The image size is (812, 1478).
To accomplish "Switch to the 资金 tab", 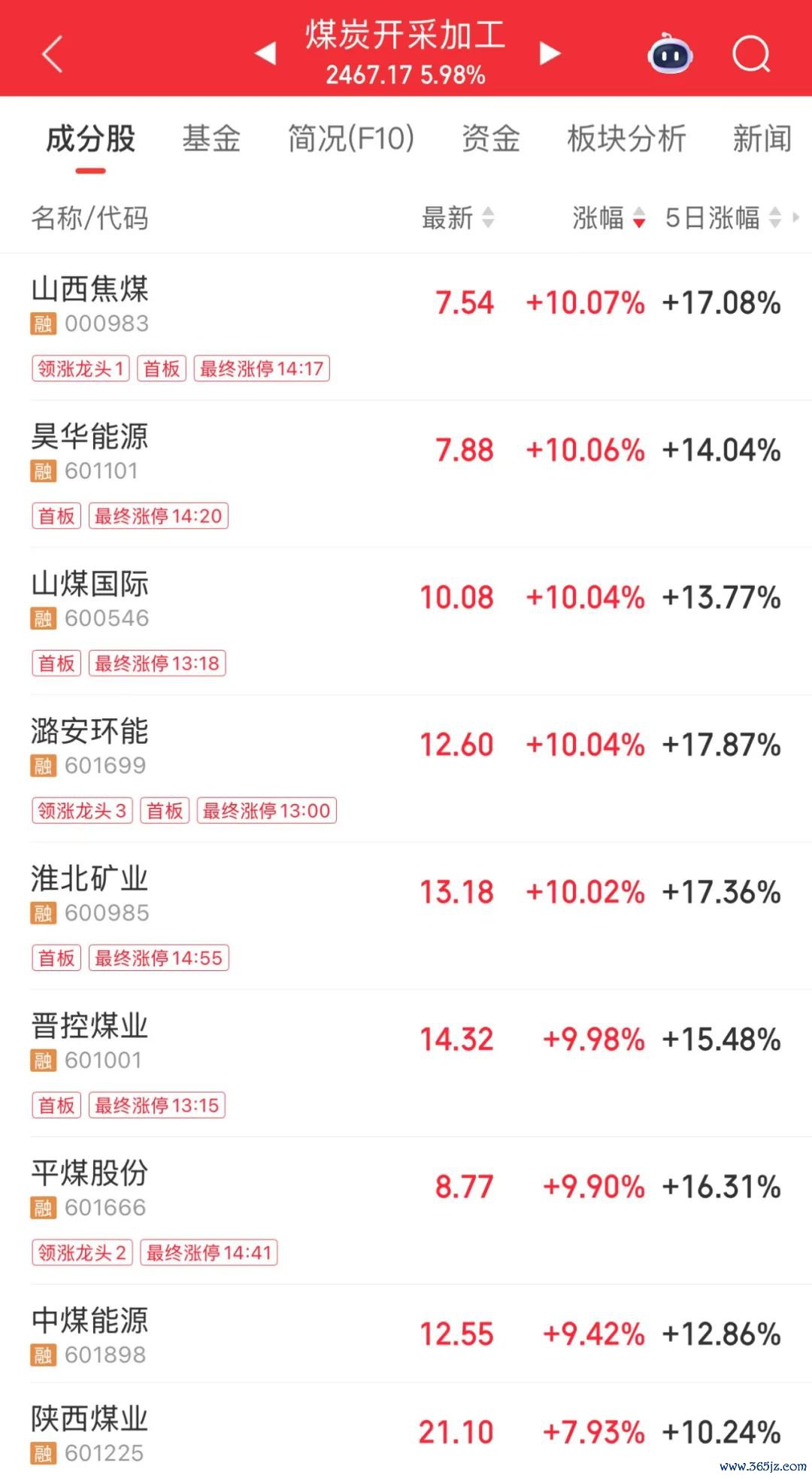I will click(491, 139).
